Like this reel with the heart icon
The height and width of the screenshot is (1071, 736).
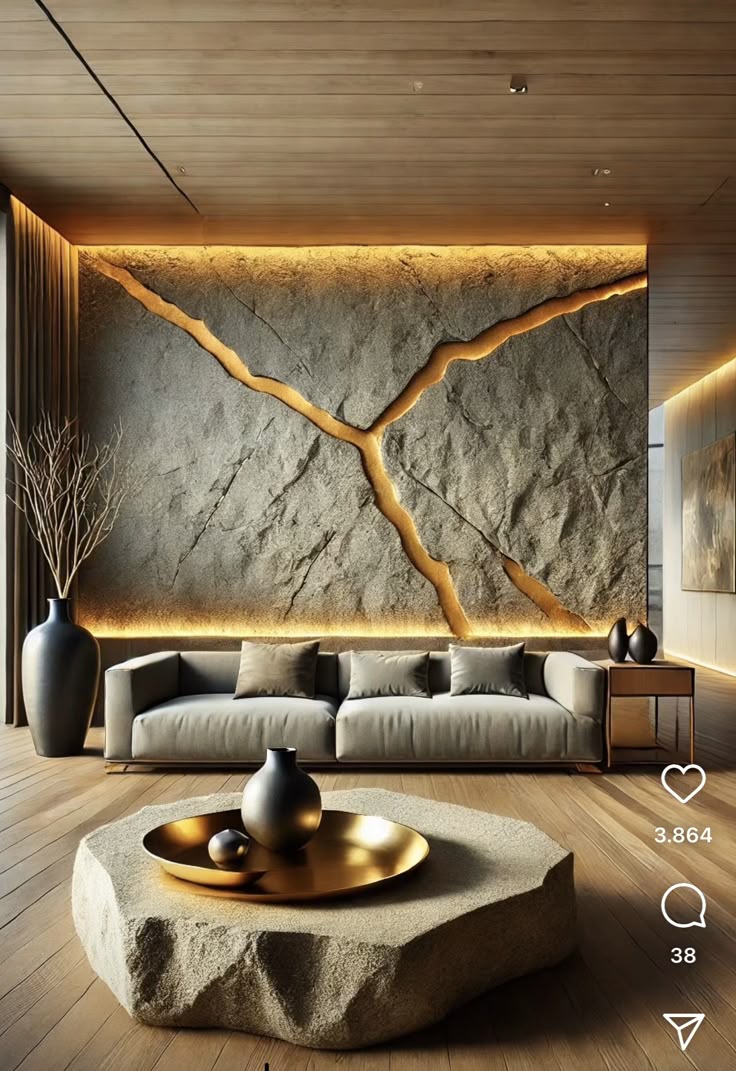(x=683, y=783)
